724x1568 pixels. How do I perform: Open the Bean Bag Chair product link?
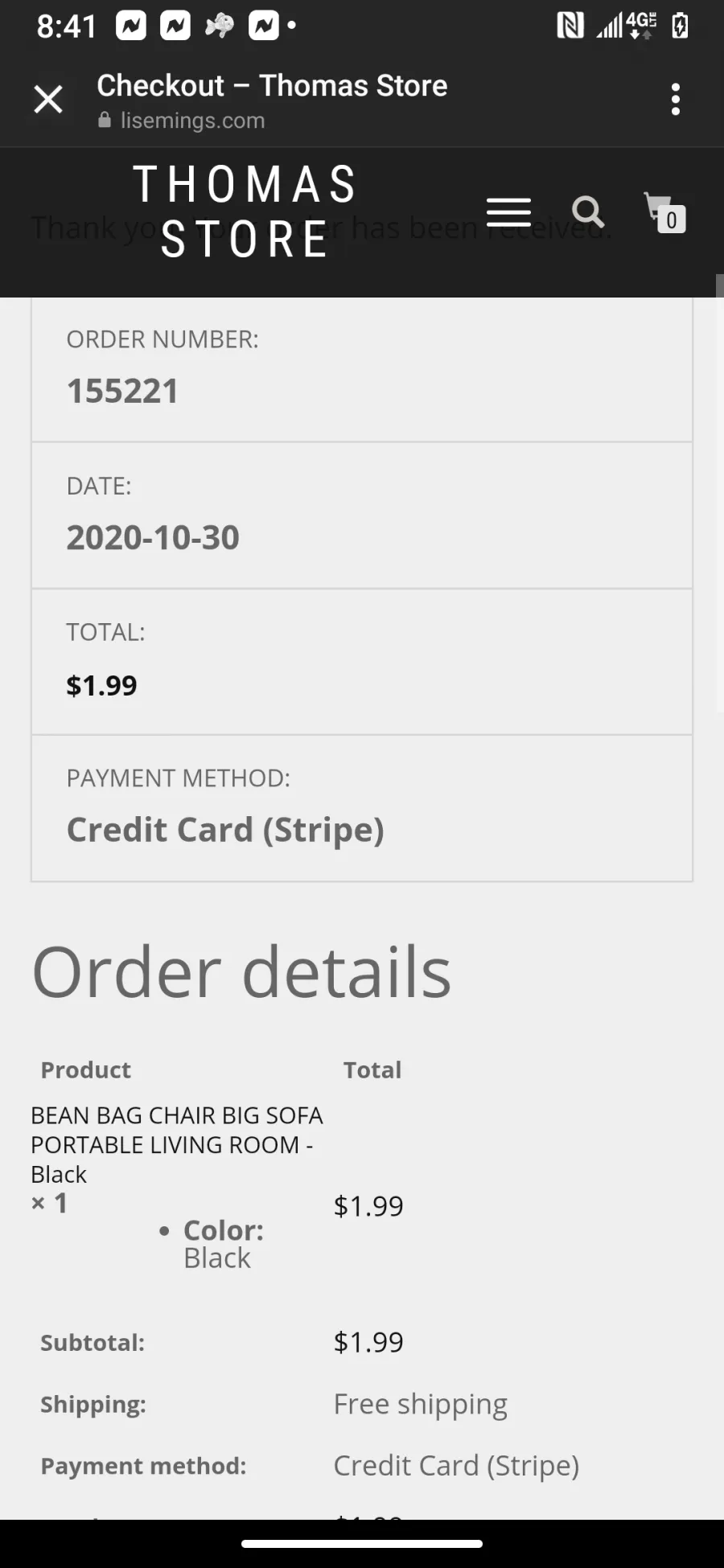coord(177,1144)
